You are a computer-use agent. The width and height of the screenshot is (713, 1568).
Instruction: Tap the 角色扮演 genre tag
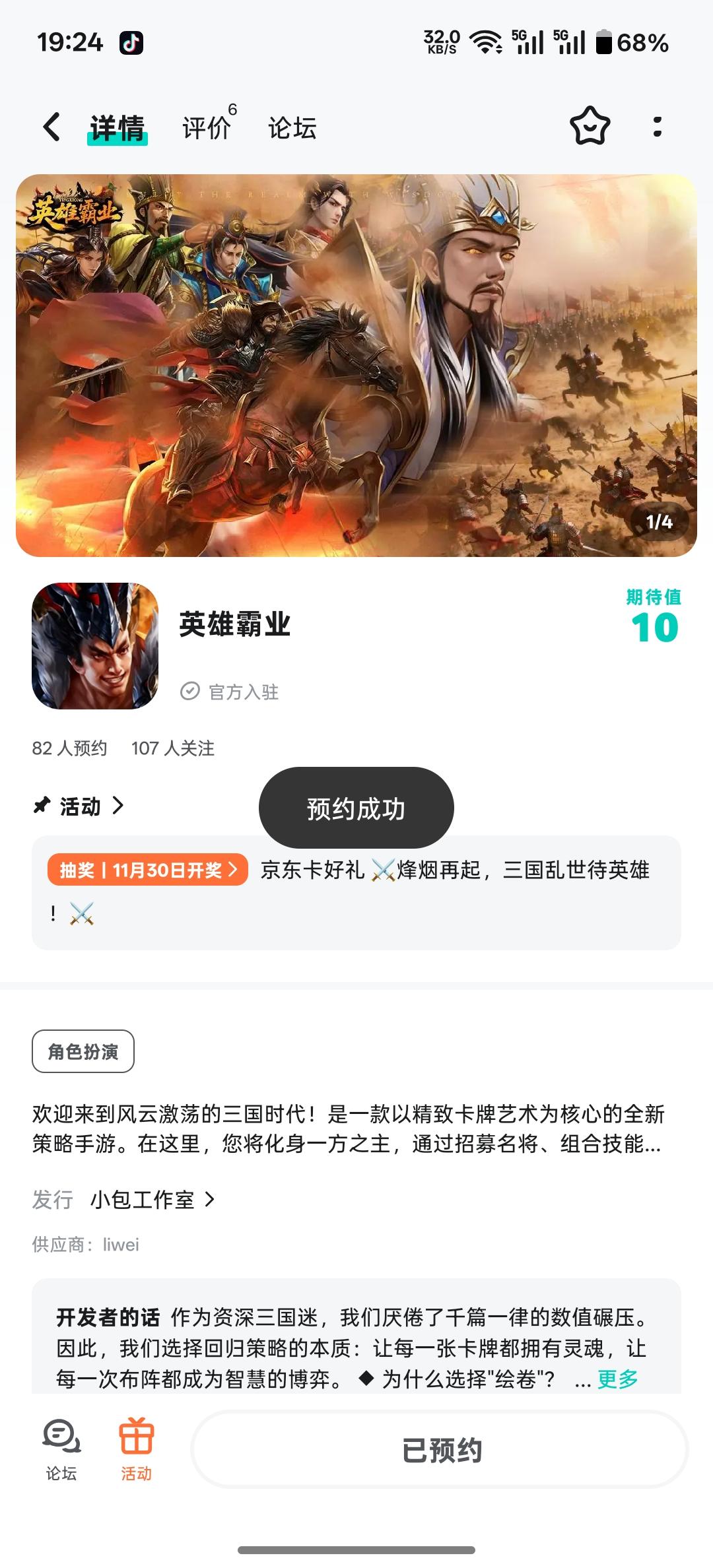coord(83,1051)
